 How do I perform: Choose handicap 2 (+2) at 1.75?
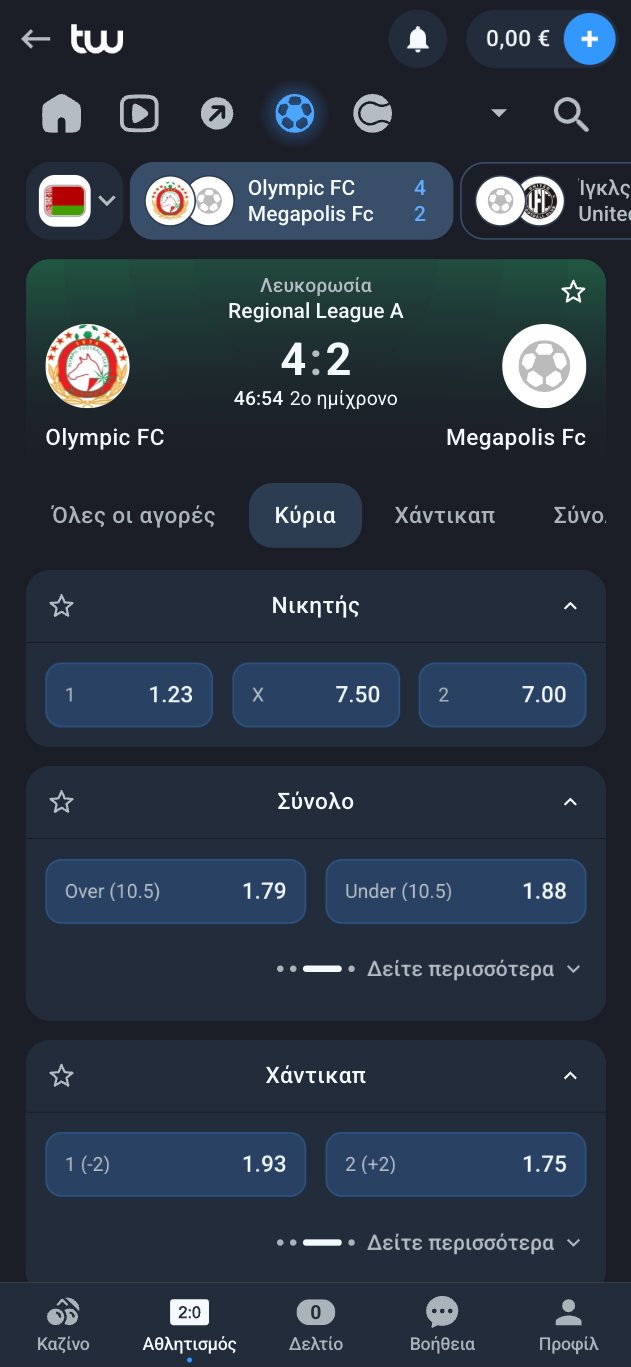455,1164
